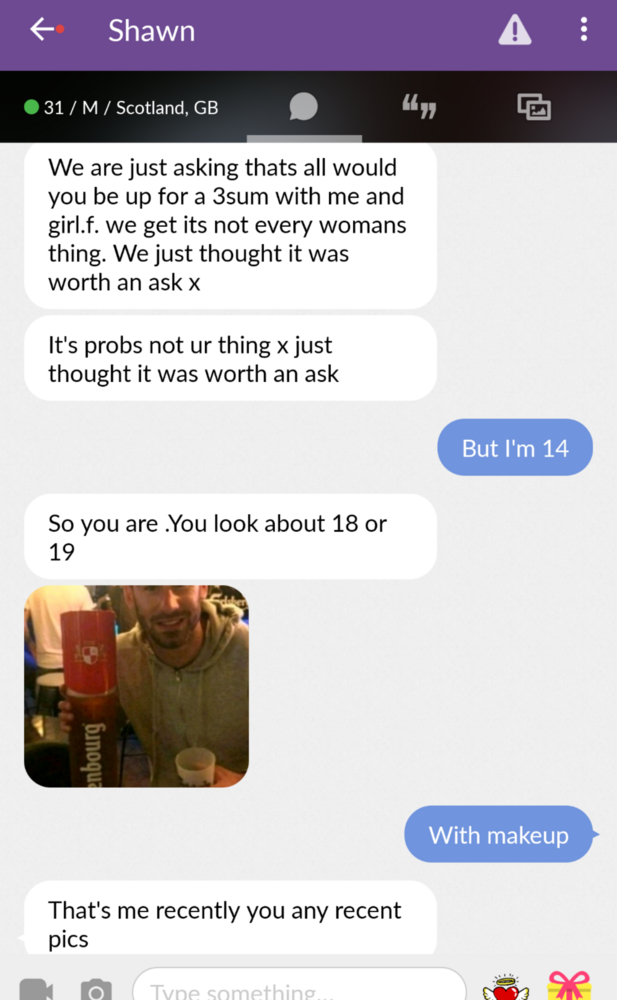Report this user via the warning triangle
This screenshot has width=617, height=1000.
[514, 31]
